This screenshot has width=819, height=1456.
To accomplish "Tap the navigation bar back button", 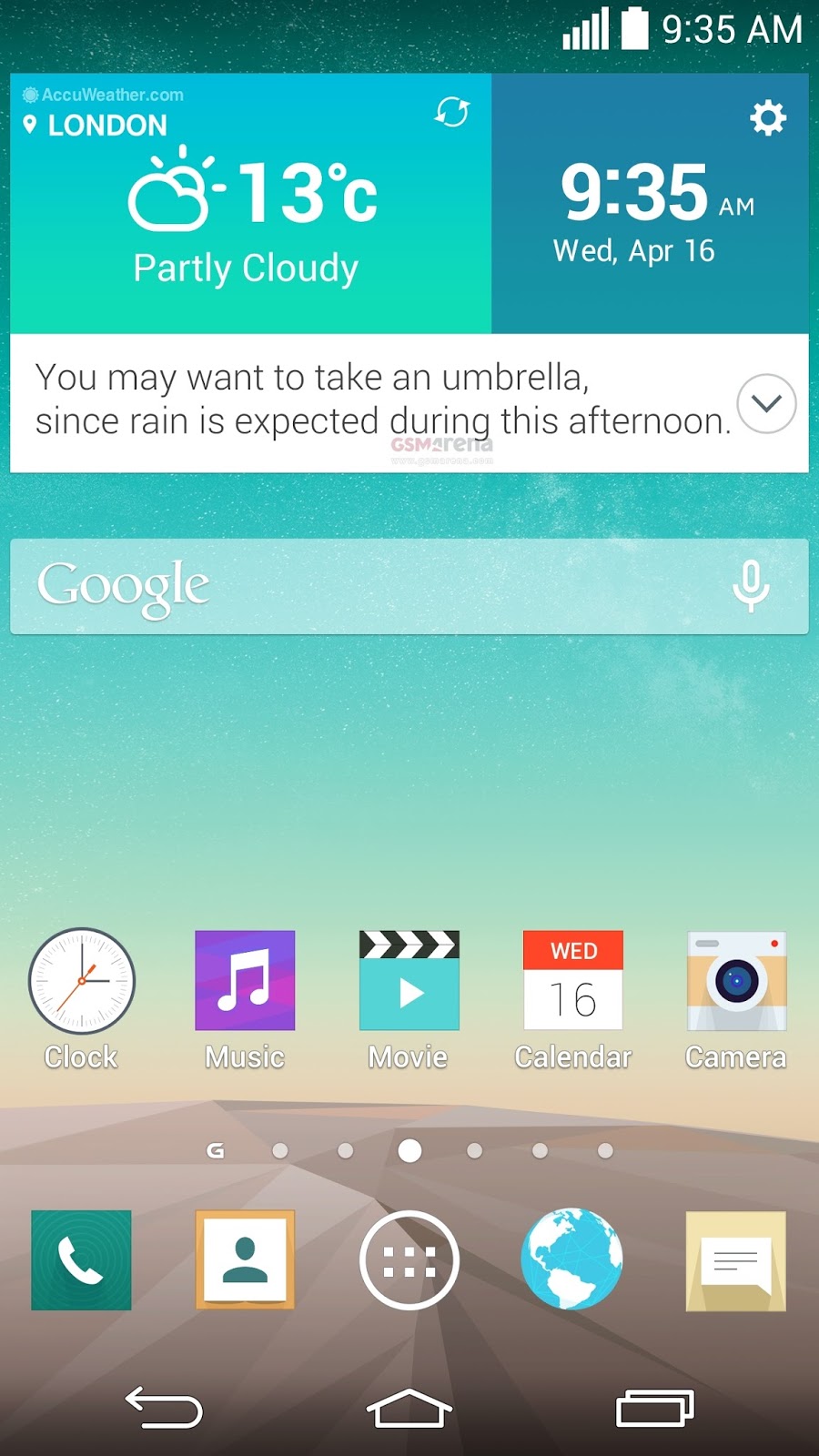I will click(x=164, y=1408).
